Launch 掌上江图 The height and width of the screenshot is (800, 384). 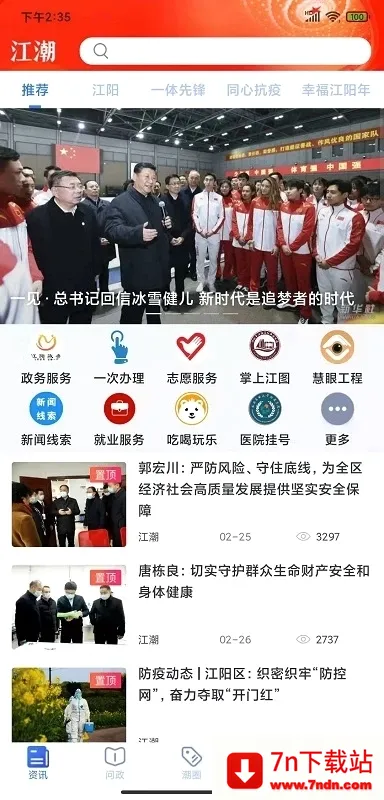(x=265, y=357)
